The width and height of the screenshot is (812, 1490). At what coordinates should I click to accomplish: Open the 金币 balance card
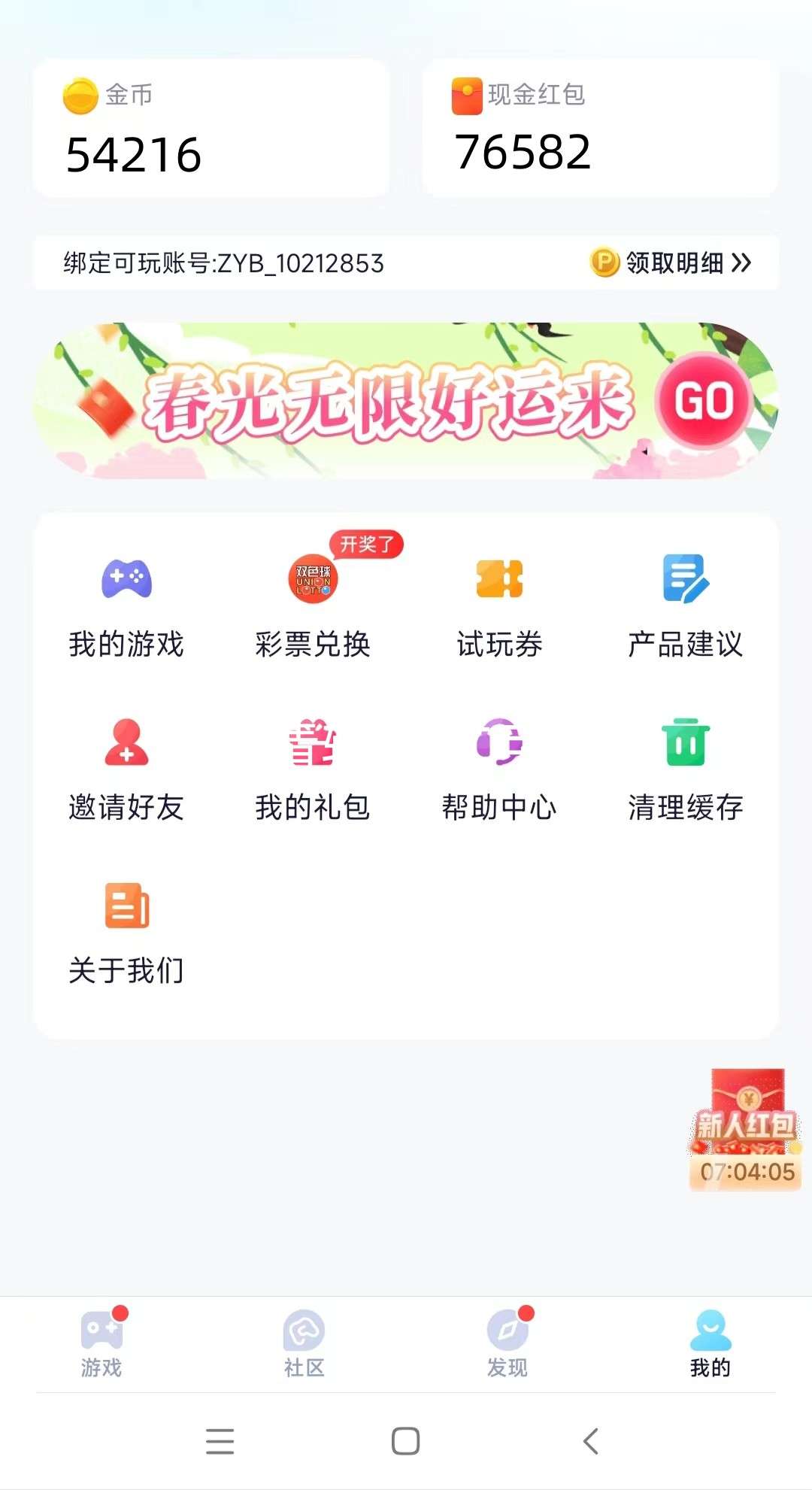(x=211, y=128)
